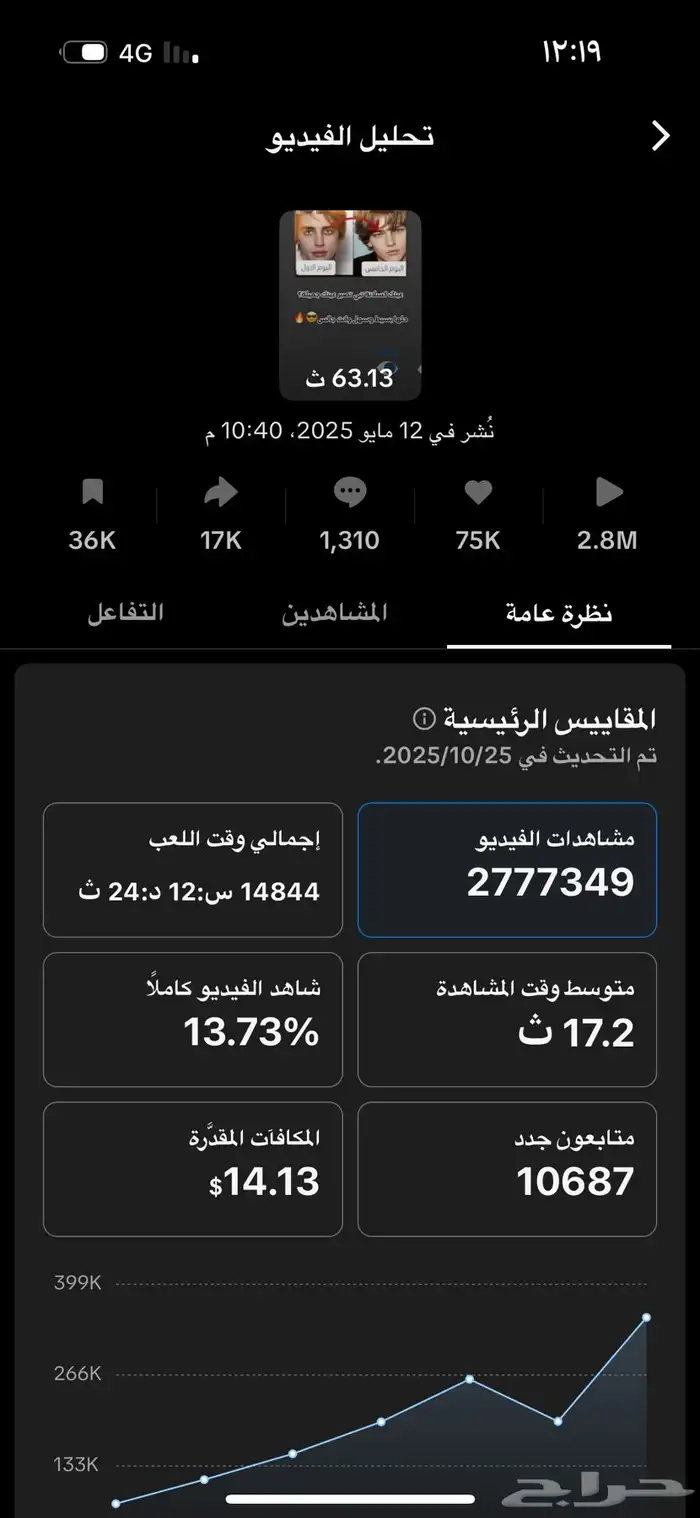The width and height of the screenshot is (700, 1518).
Task: Switch to the المشاهدين tab
Action: click(x=336, y=613)
